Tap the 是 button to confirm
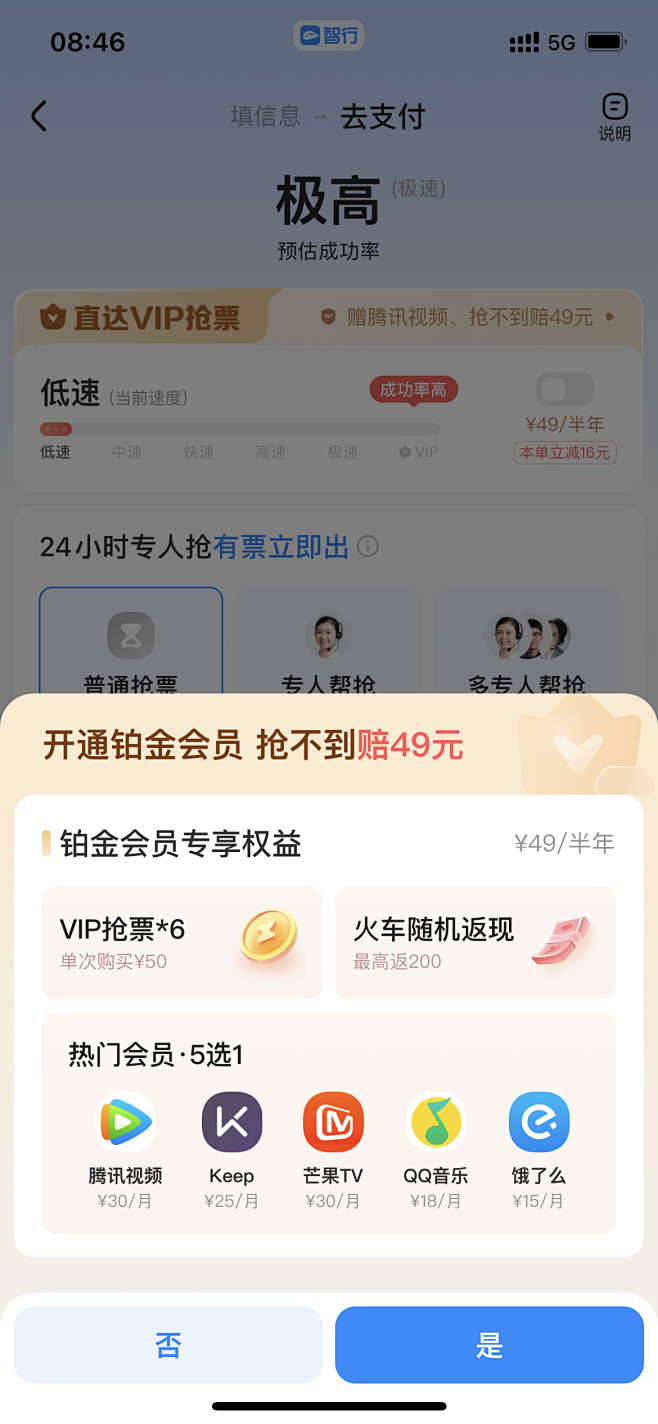 (489, 1345)
